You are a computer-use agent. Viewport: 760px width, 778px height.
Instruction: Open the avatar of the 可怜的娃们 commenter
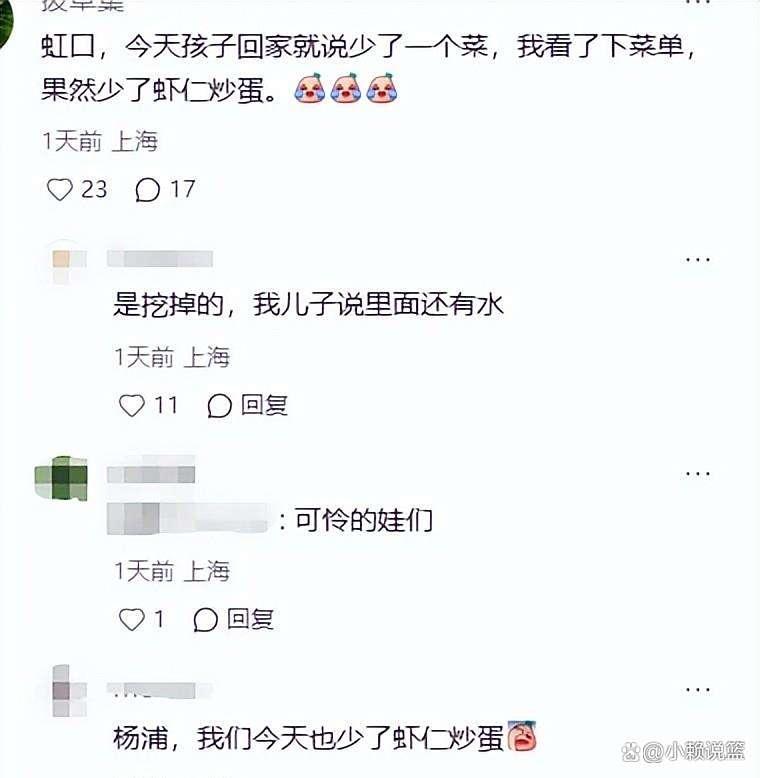[x=61, y=478]
